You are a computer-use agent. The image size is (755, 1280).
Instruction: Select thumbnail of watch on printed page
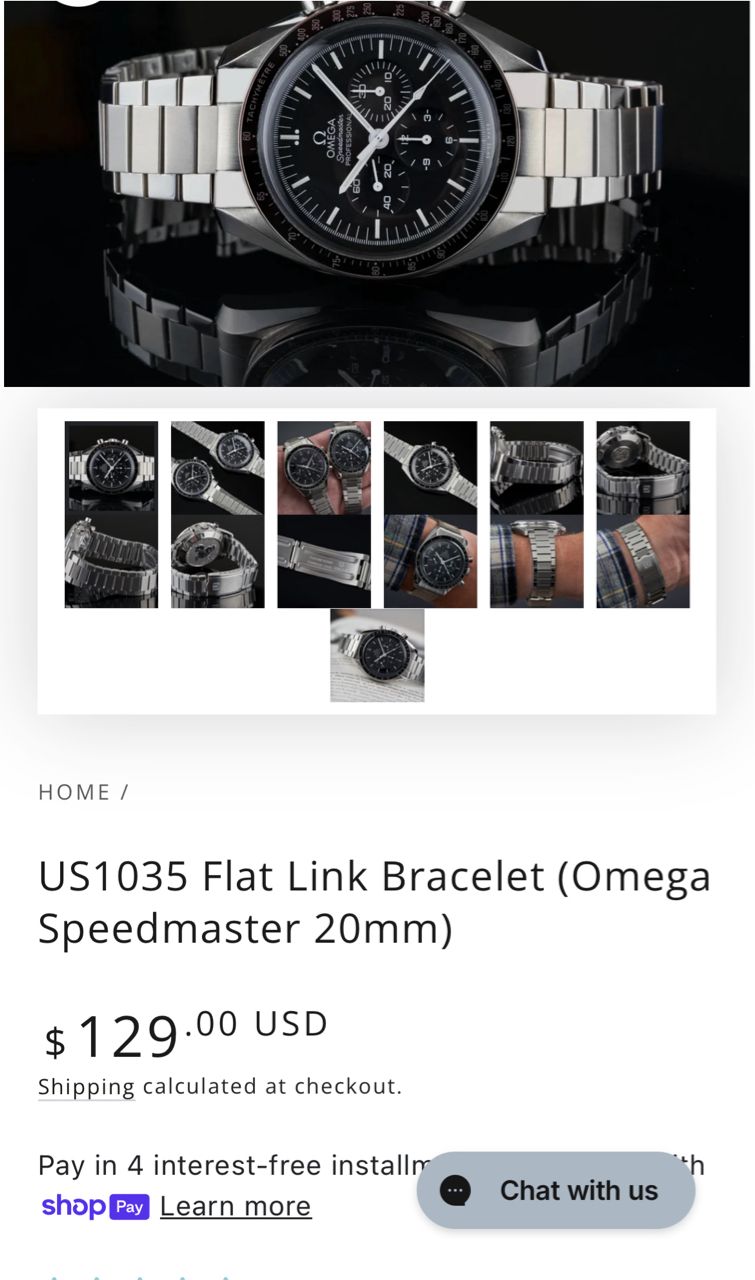click(377, 655)
